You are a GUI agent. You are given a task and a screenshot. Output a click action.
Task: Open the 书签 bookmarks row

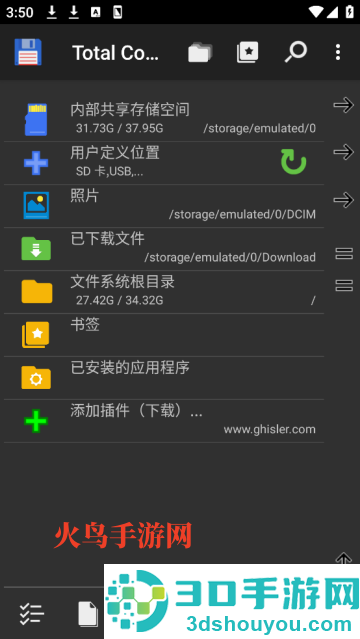pyautogui.click(x=164, y=335)
